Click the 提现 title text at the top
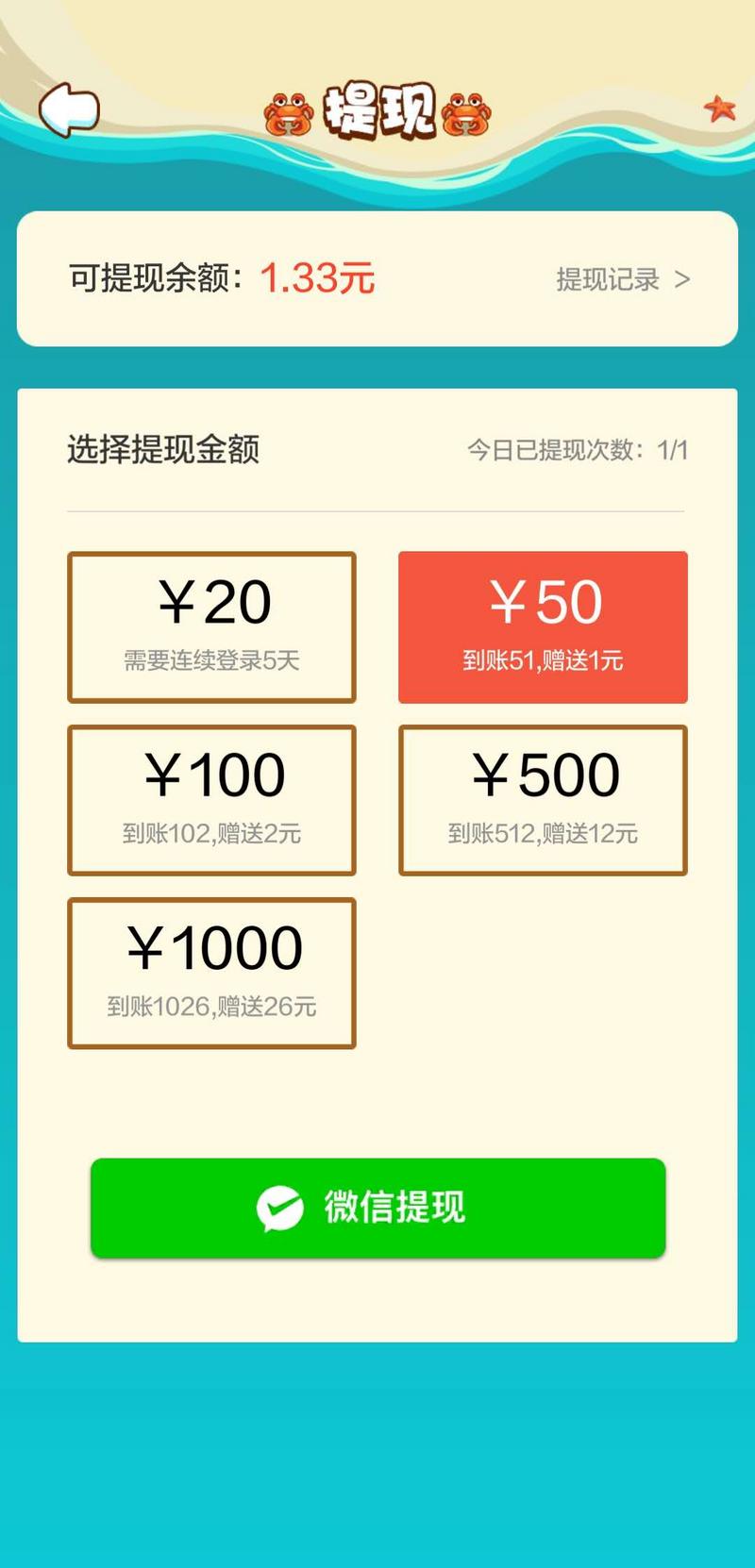Image resolution: width=755 pixels, height=1568 pixels. 376,108
